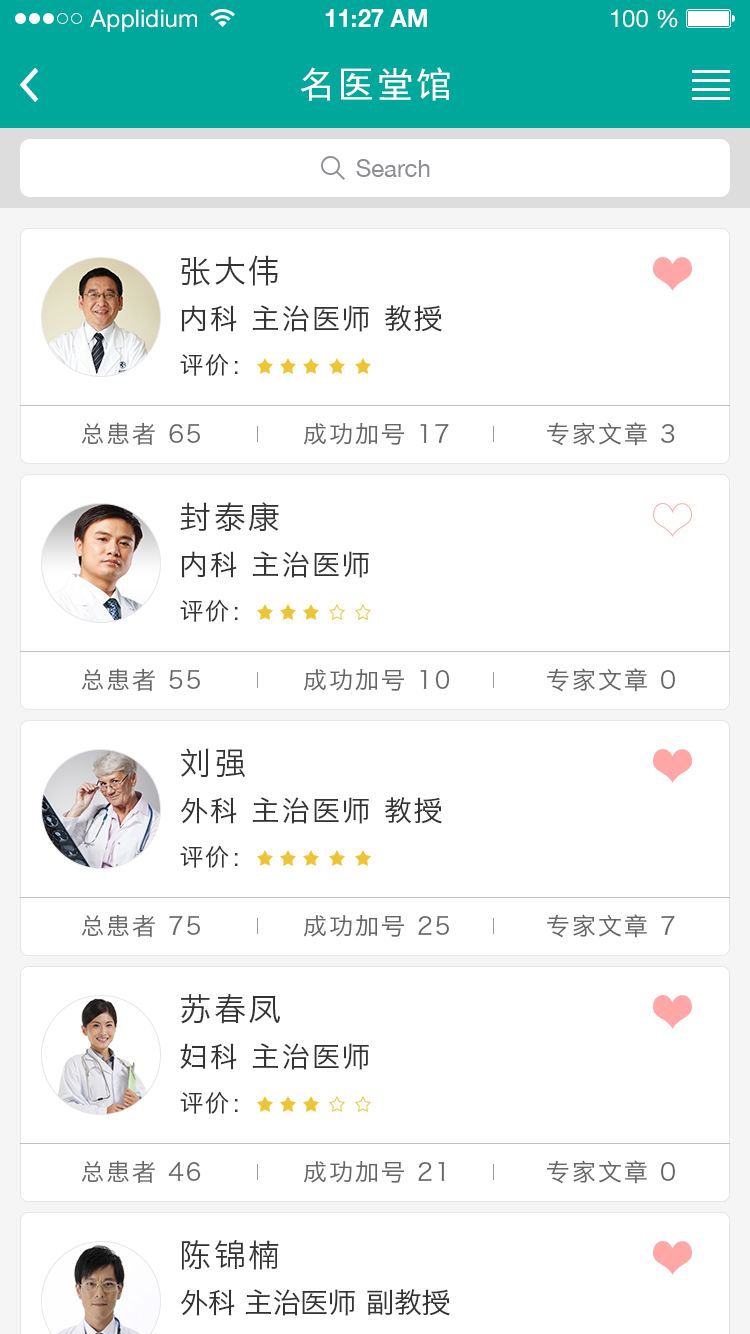This screenshot has width=750, height=1334.
Task: Unfavorite 刘强 with the heart icon
Action: tap(672, 764)
